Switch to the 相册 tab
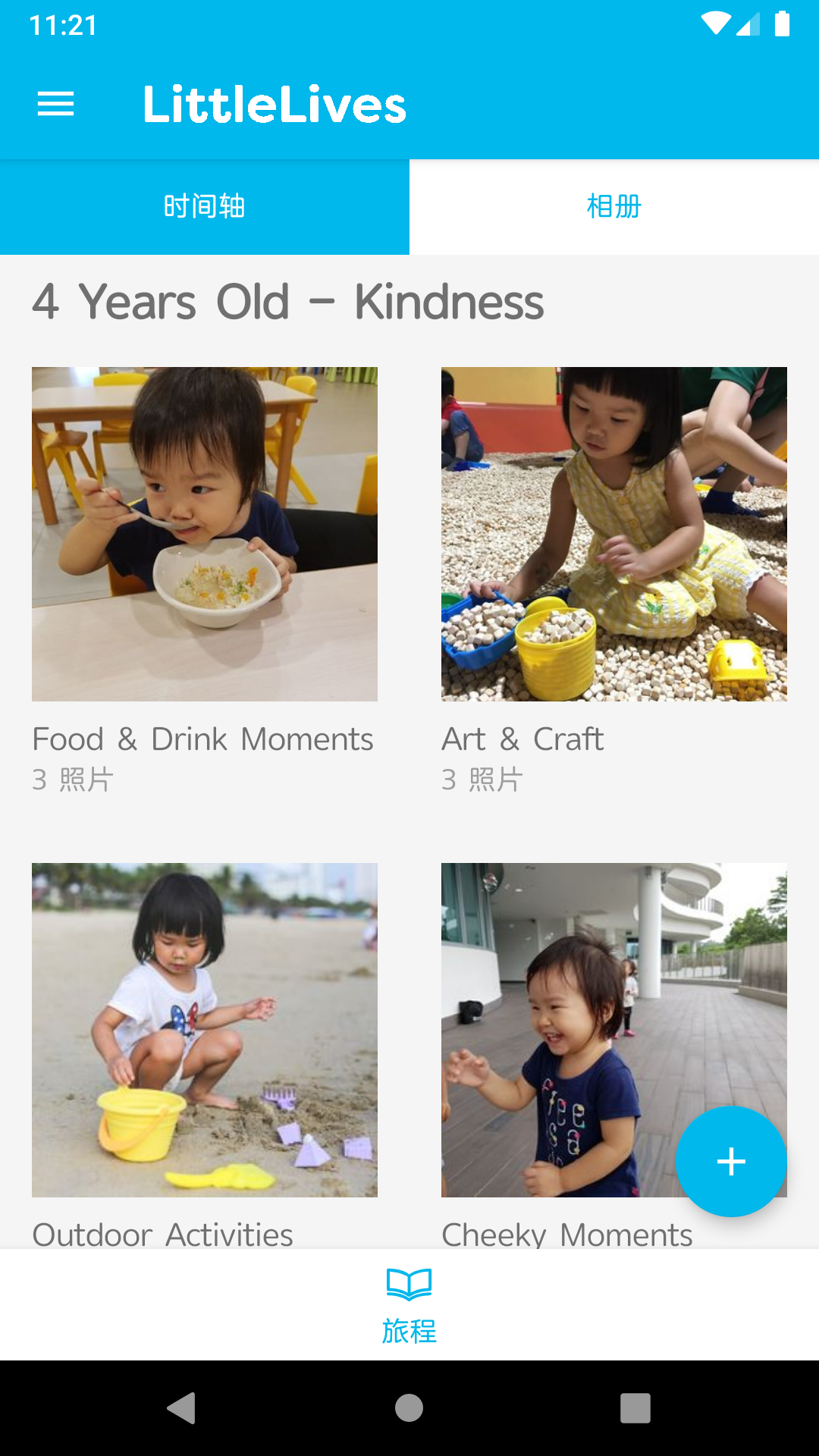819x1456 pixels. [x=614, y=206]
